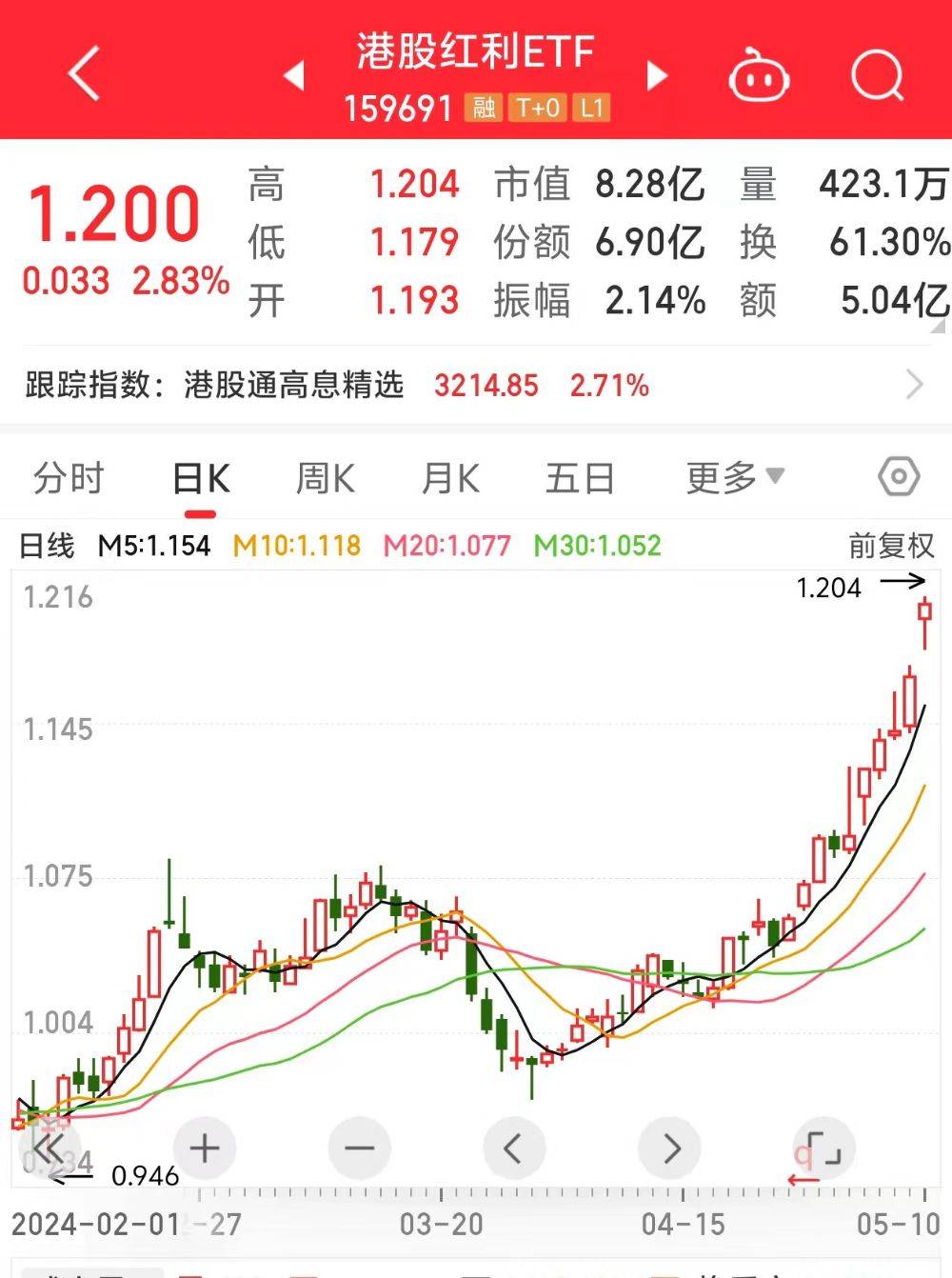Viewport: 952px width, 1278px height.
Task: Zoom out using the minus control
Action: (x=359, y=1148)
